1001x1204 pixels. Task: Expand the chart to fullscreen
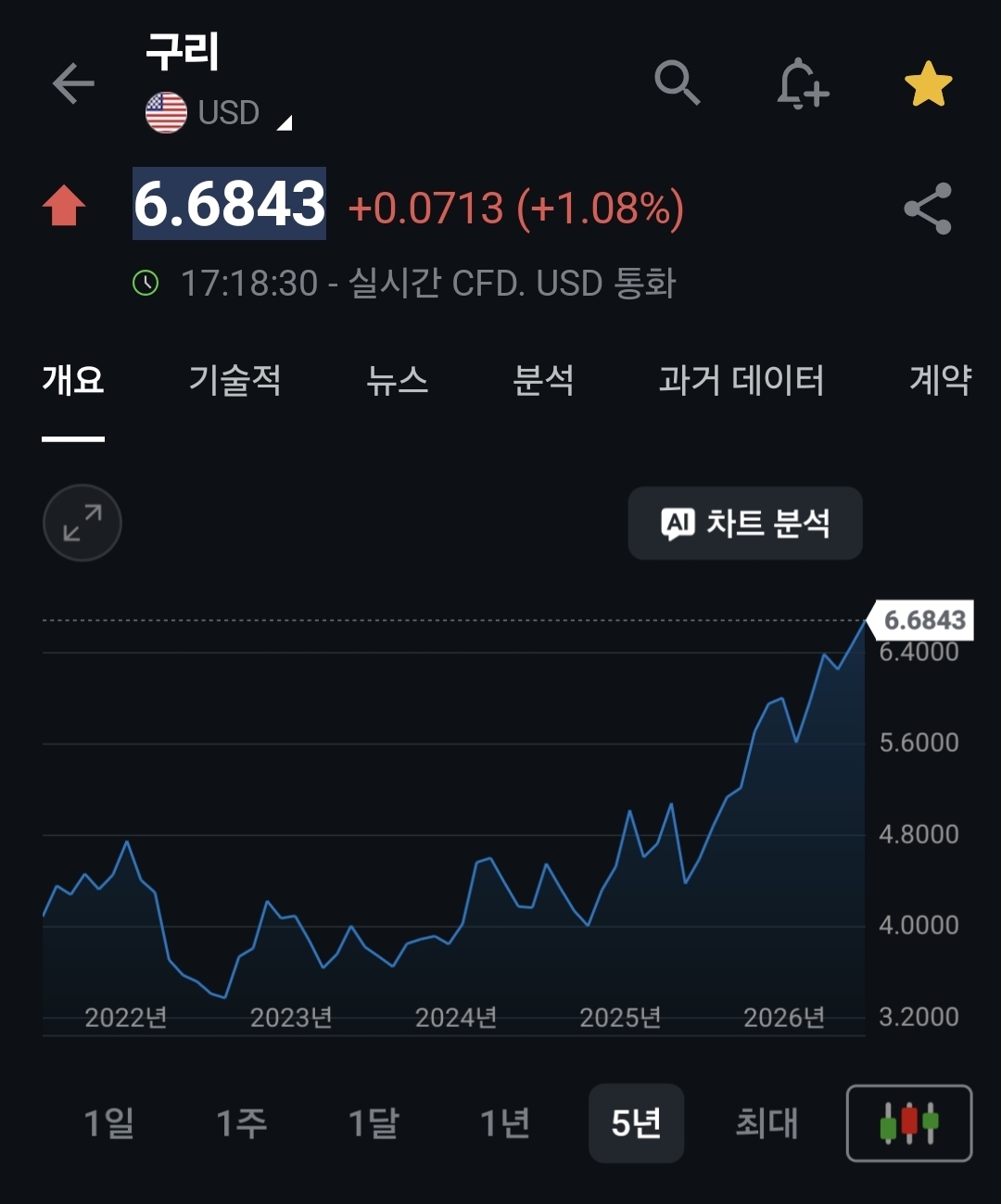(x=82, y=523)
